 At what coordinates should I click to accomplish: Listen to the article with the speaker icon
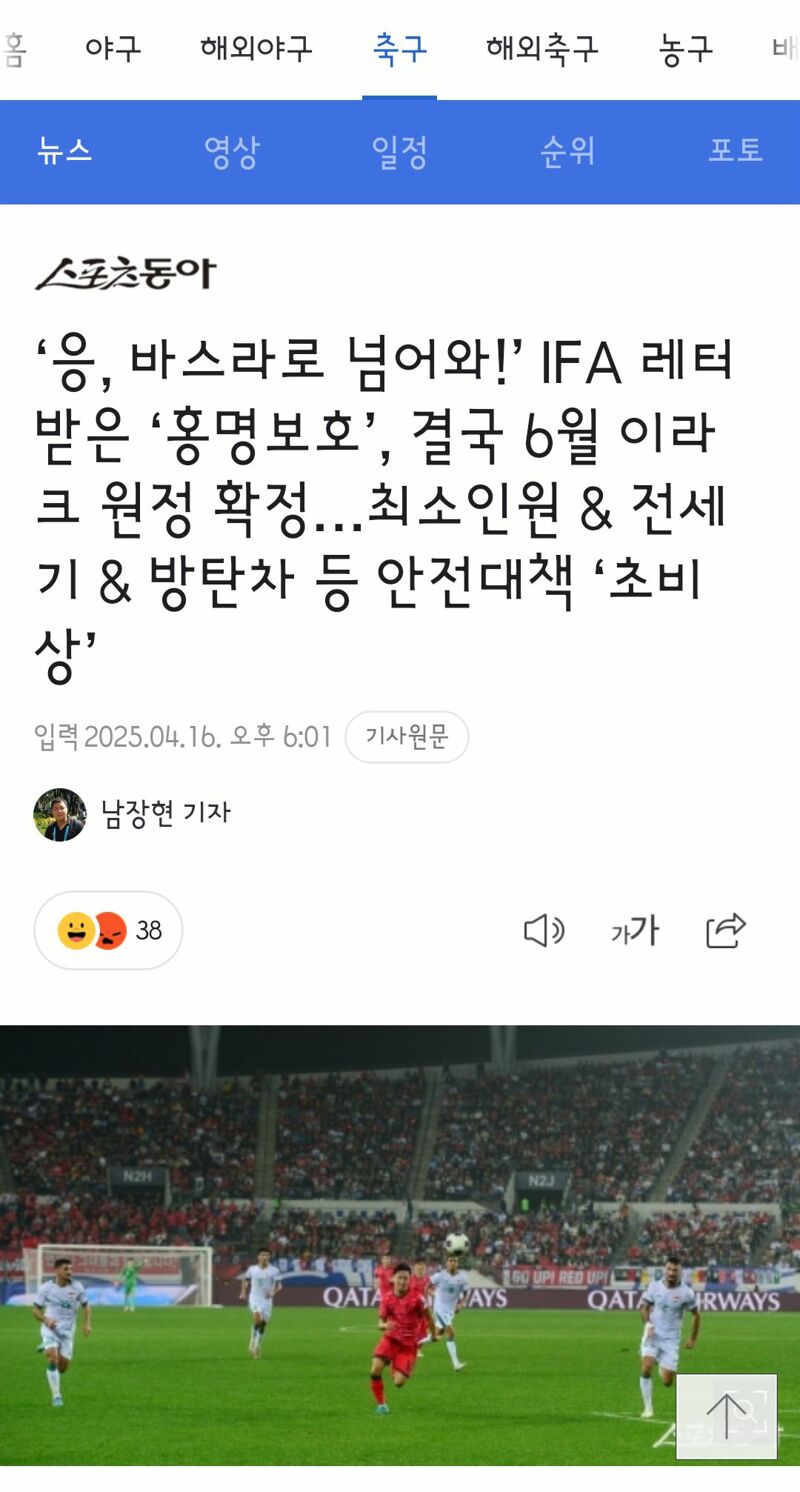[x=544, y=931]
